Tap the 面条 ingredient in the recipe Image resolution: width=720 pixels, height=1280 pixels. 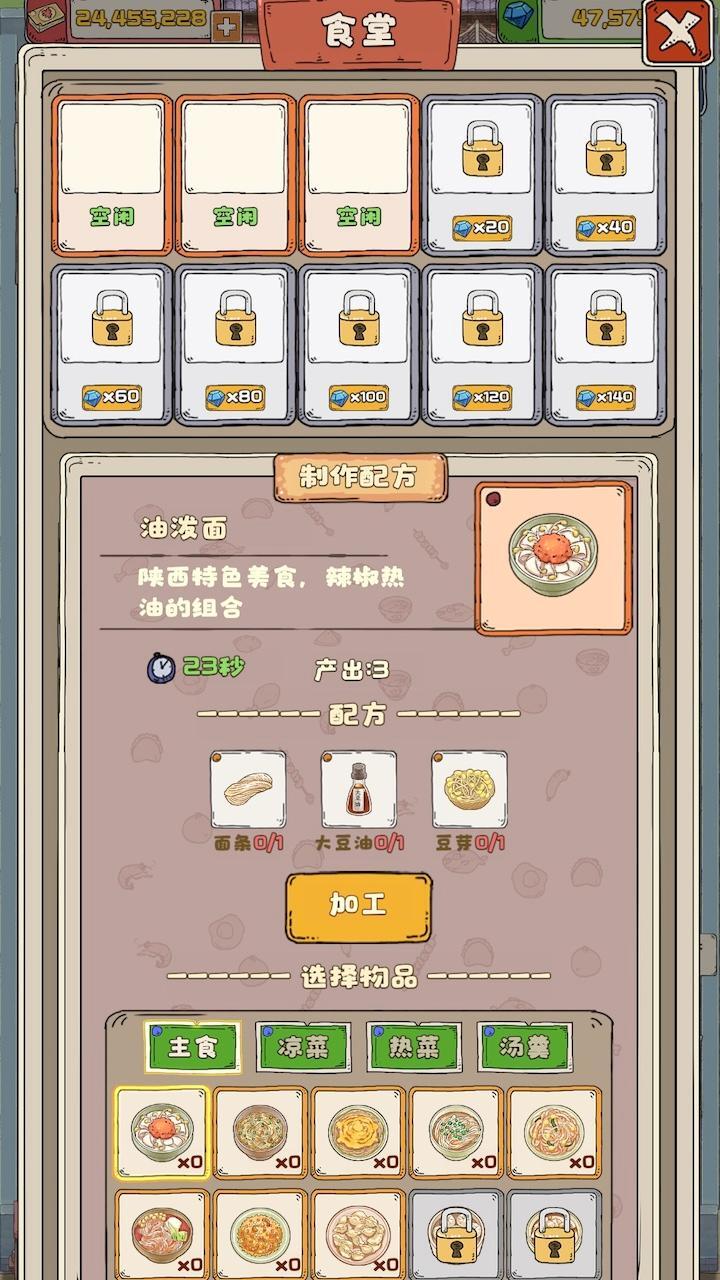click(248, 790)
